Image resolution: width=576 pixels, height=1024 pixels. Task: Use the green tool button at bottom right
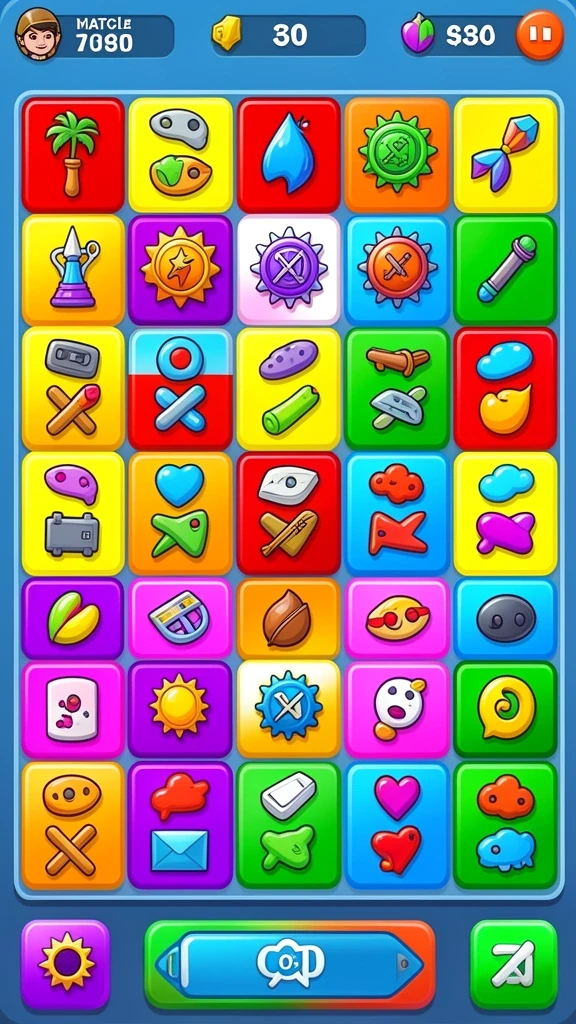pyautogui.click(x=513, y=965)
